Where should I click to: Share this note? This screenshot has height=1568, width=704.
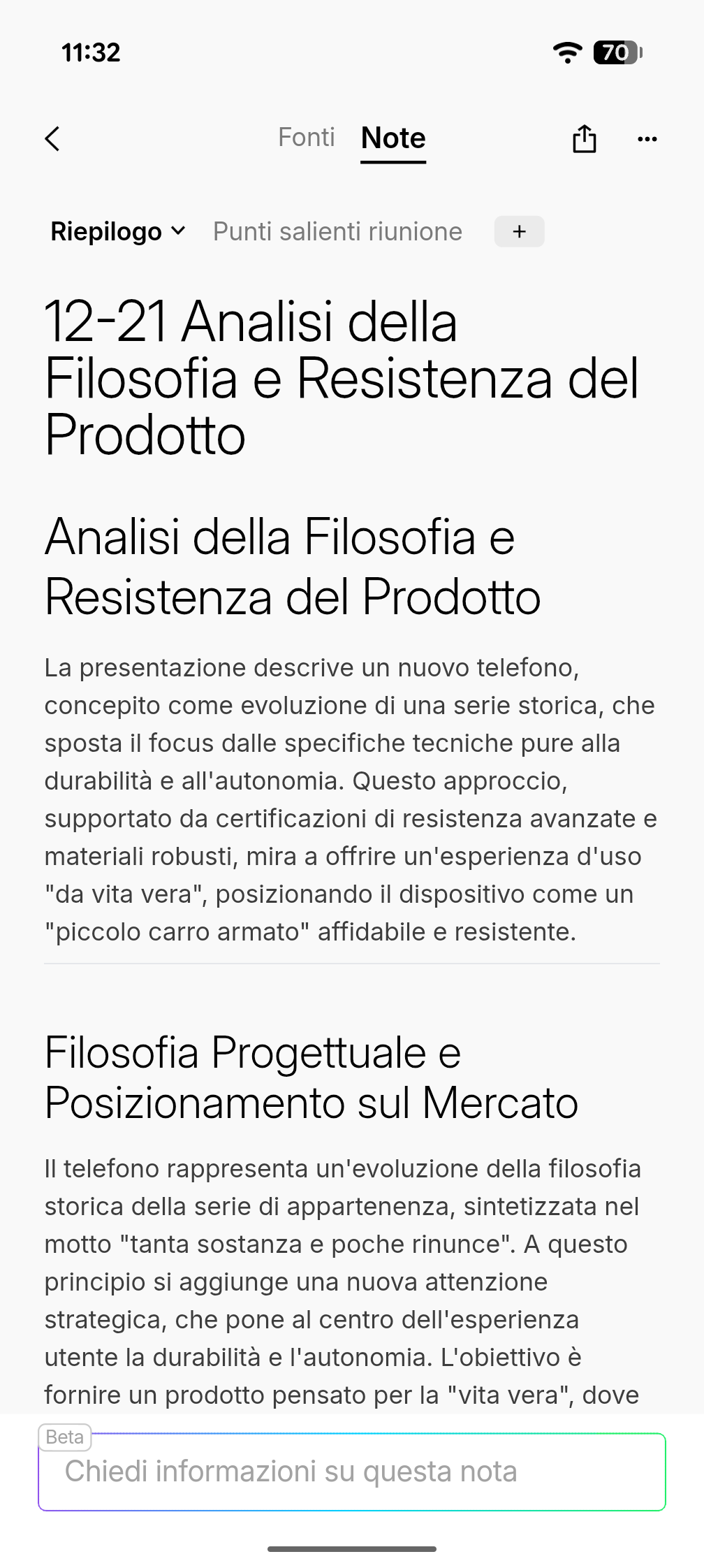click(584, 138)
